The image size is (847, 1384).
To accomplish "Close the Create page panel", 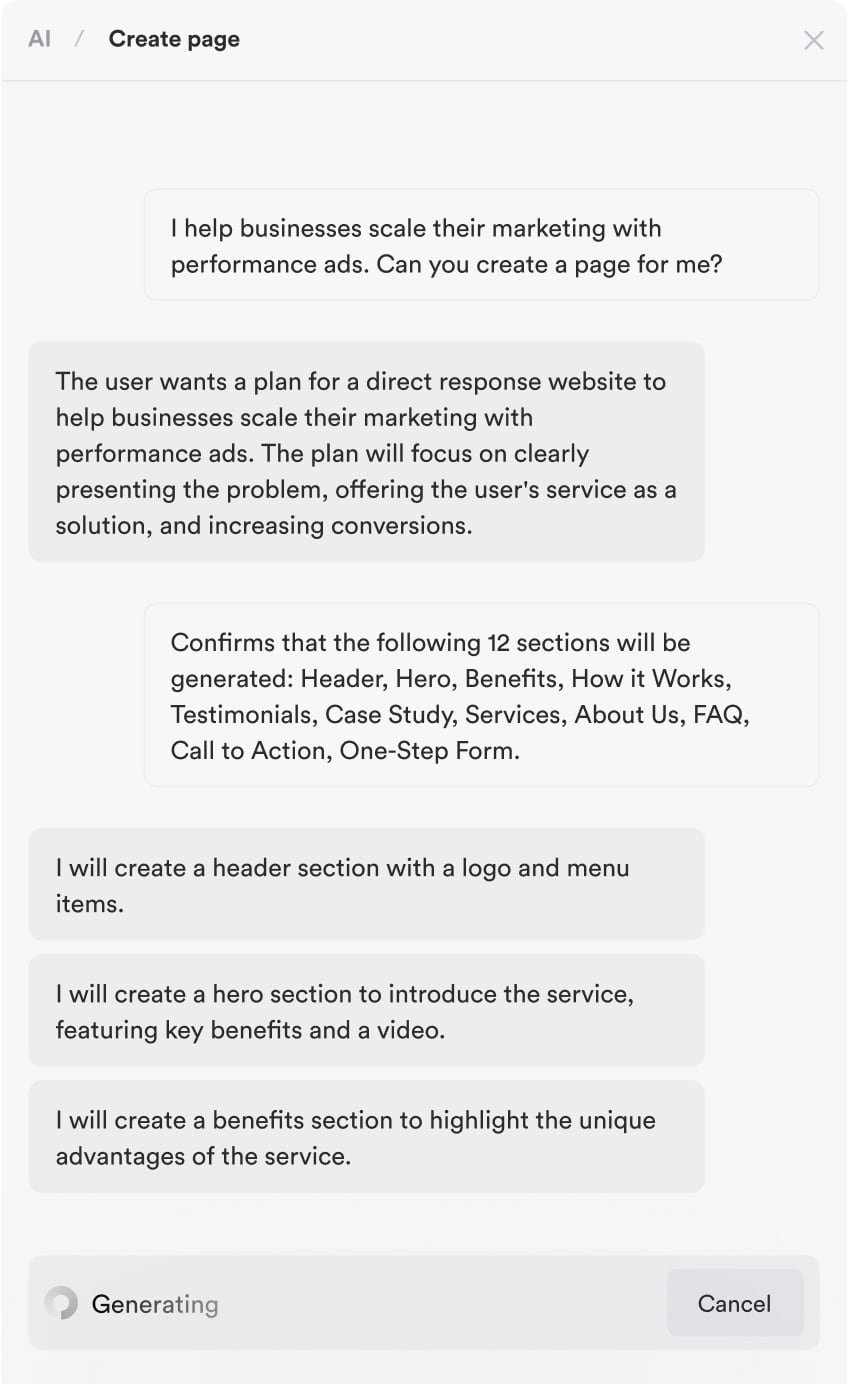I will [x=814, y=40].
